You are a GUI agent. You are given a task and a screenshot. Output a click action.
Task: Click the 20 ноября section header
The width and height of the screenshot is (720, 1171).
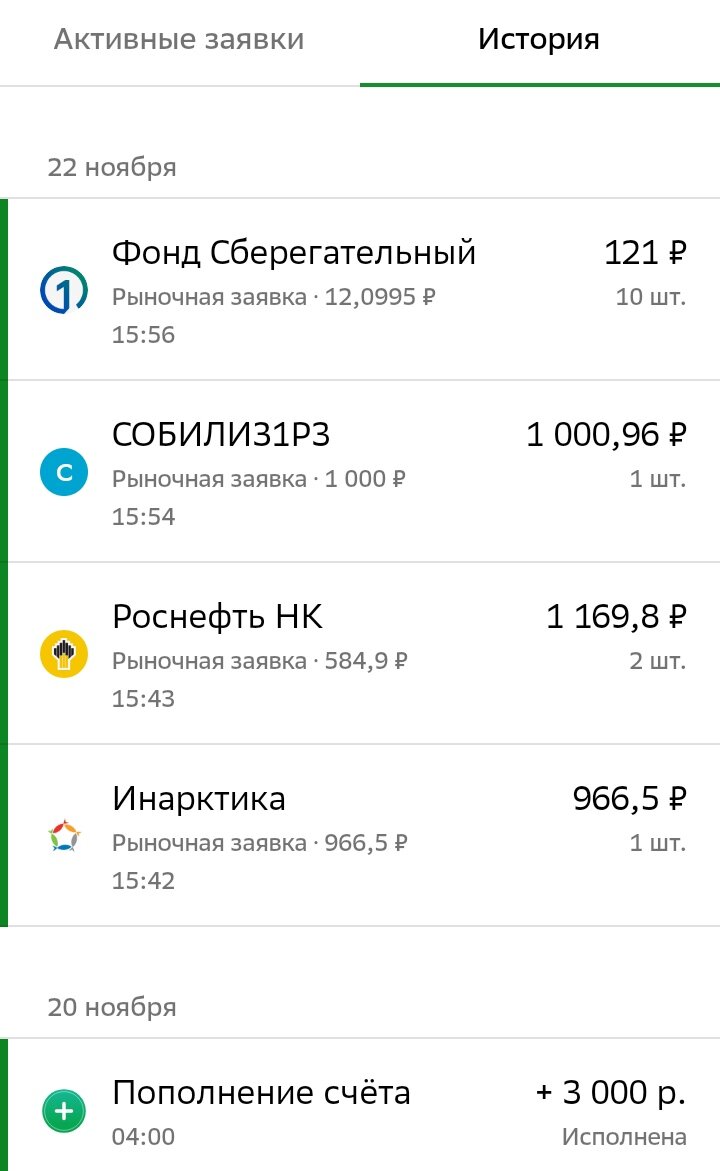(111, 1007)
